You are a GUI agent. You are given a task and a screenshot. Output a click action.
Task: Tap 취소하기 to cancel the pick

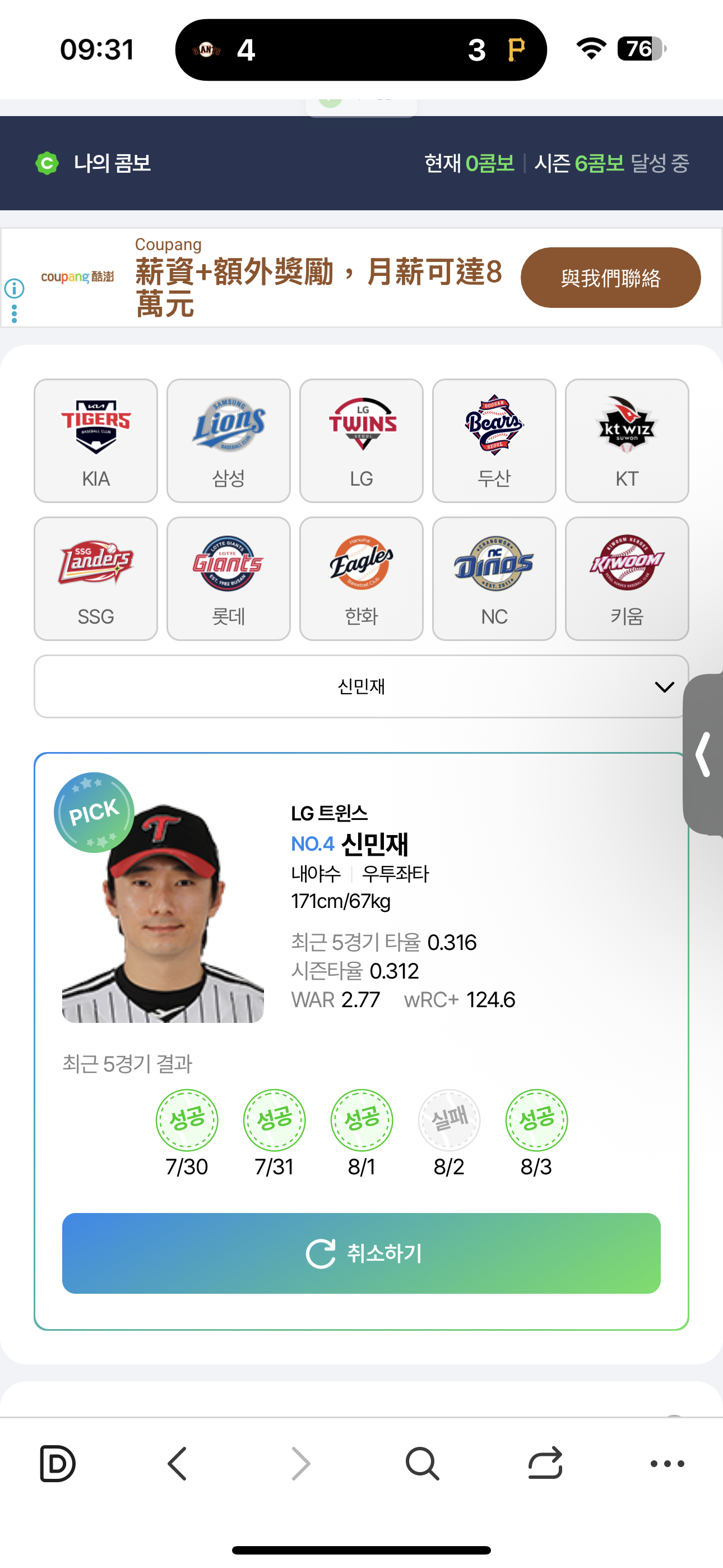pyautogui.click(x=361, y=1253)
